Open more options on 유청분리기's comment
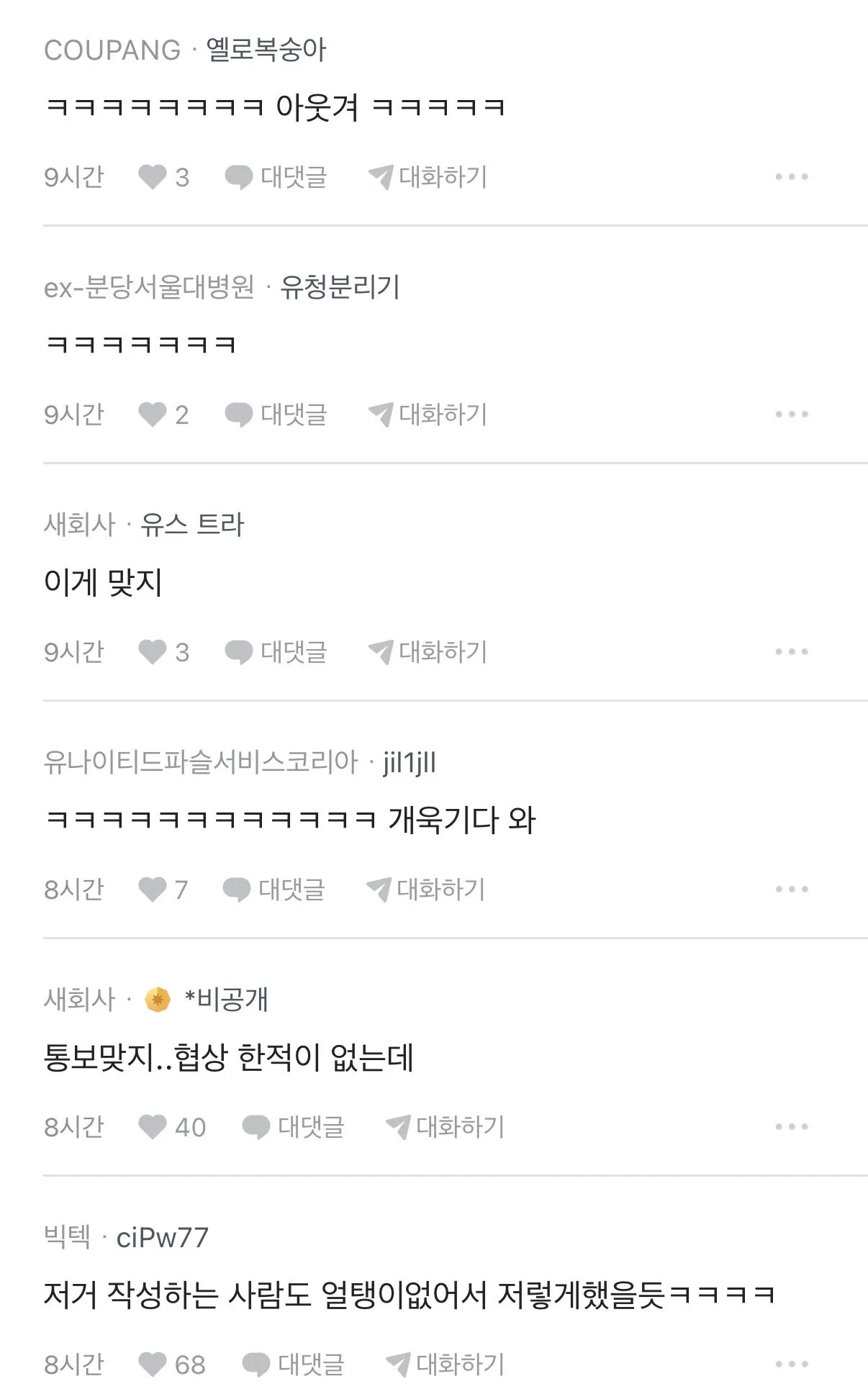The height and width of the screenshot is (1389, 868). point(791,415)
